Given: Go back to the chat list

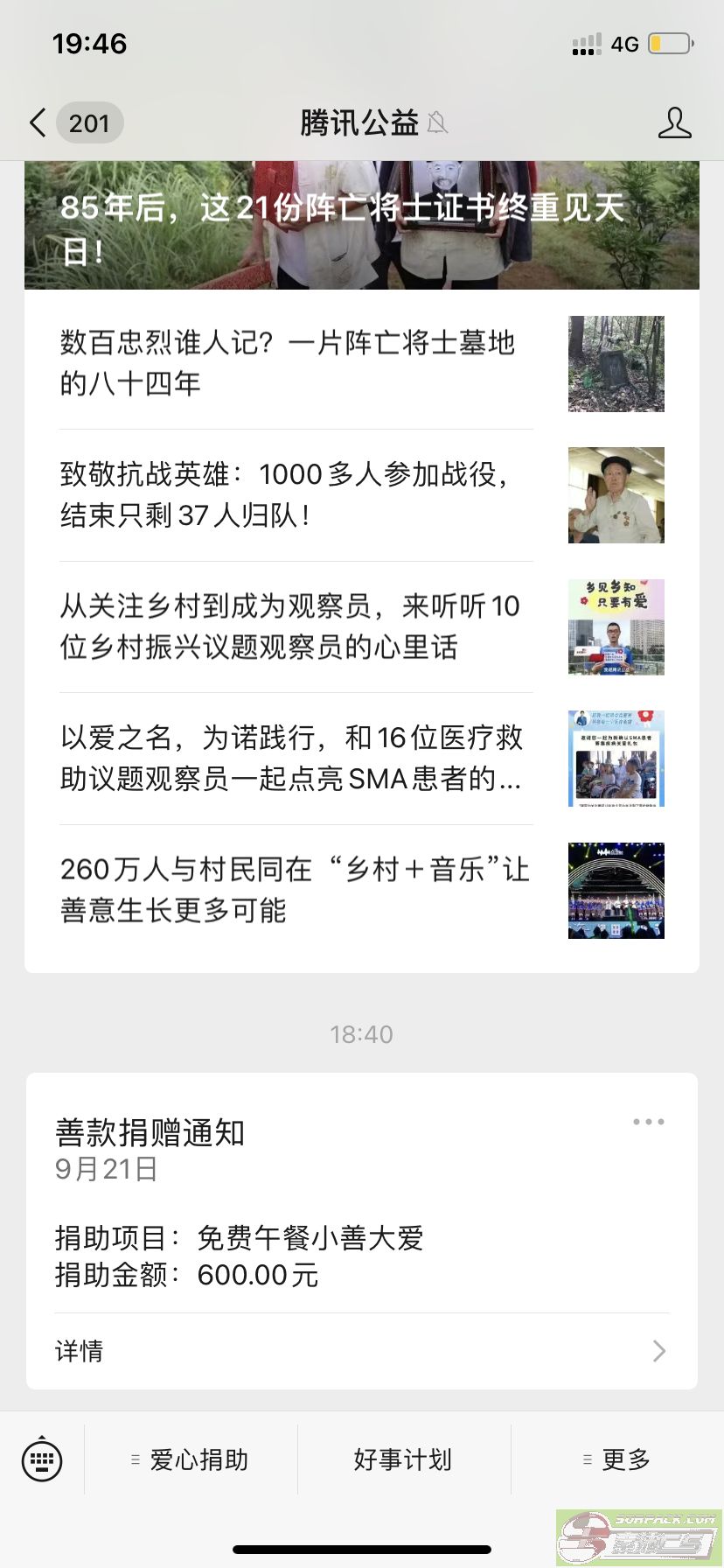Looking at the screenshot, I should tap(38, 123).
